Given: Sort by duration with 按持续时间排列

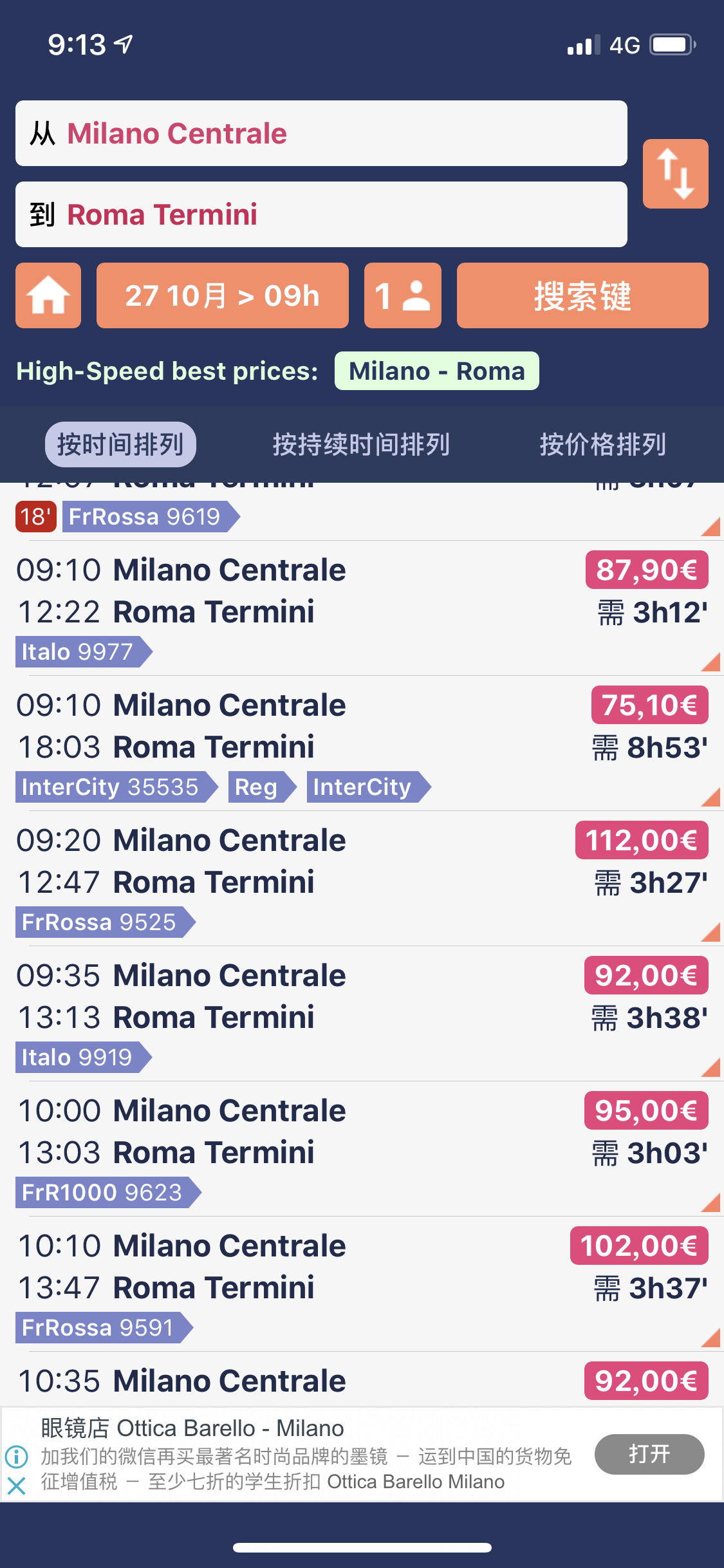Looking at the screenshot, I should click(x=361, y=444).
